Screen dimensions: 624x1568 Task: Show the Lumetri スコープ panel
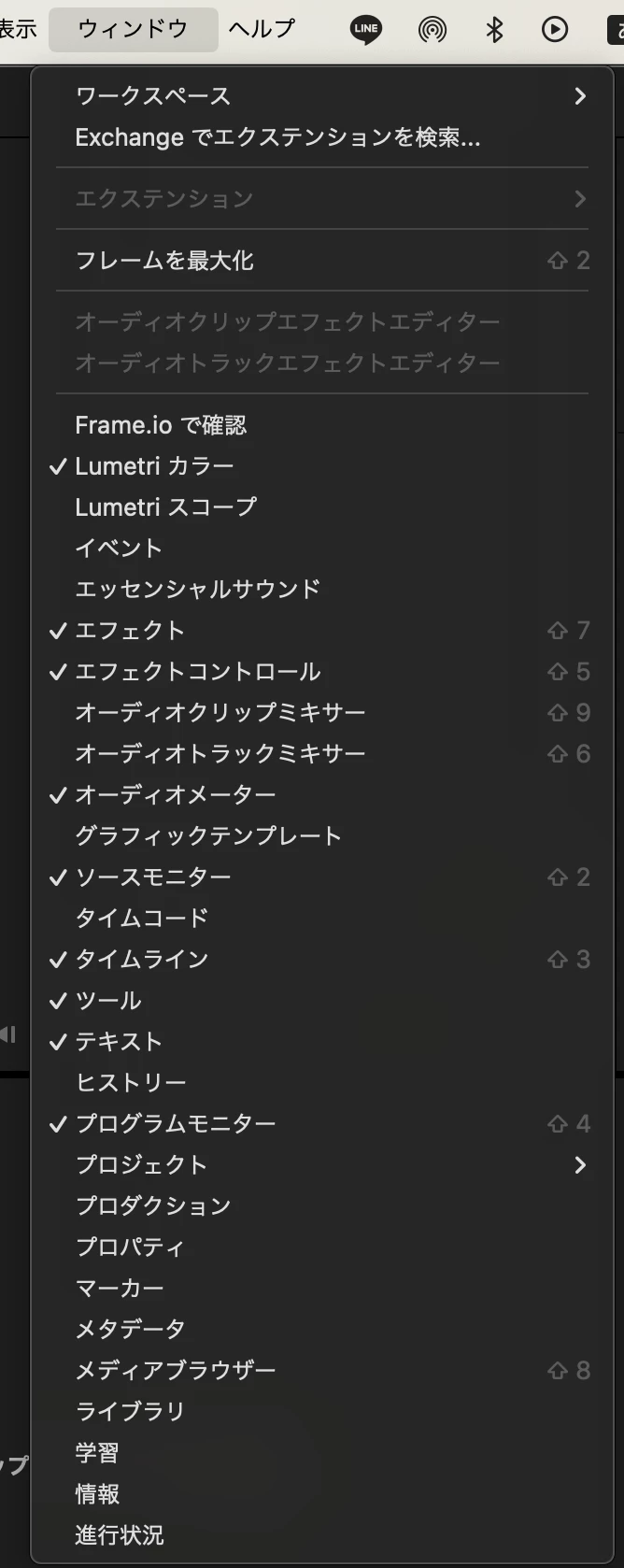click(165, 507)
